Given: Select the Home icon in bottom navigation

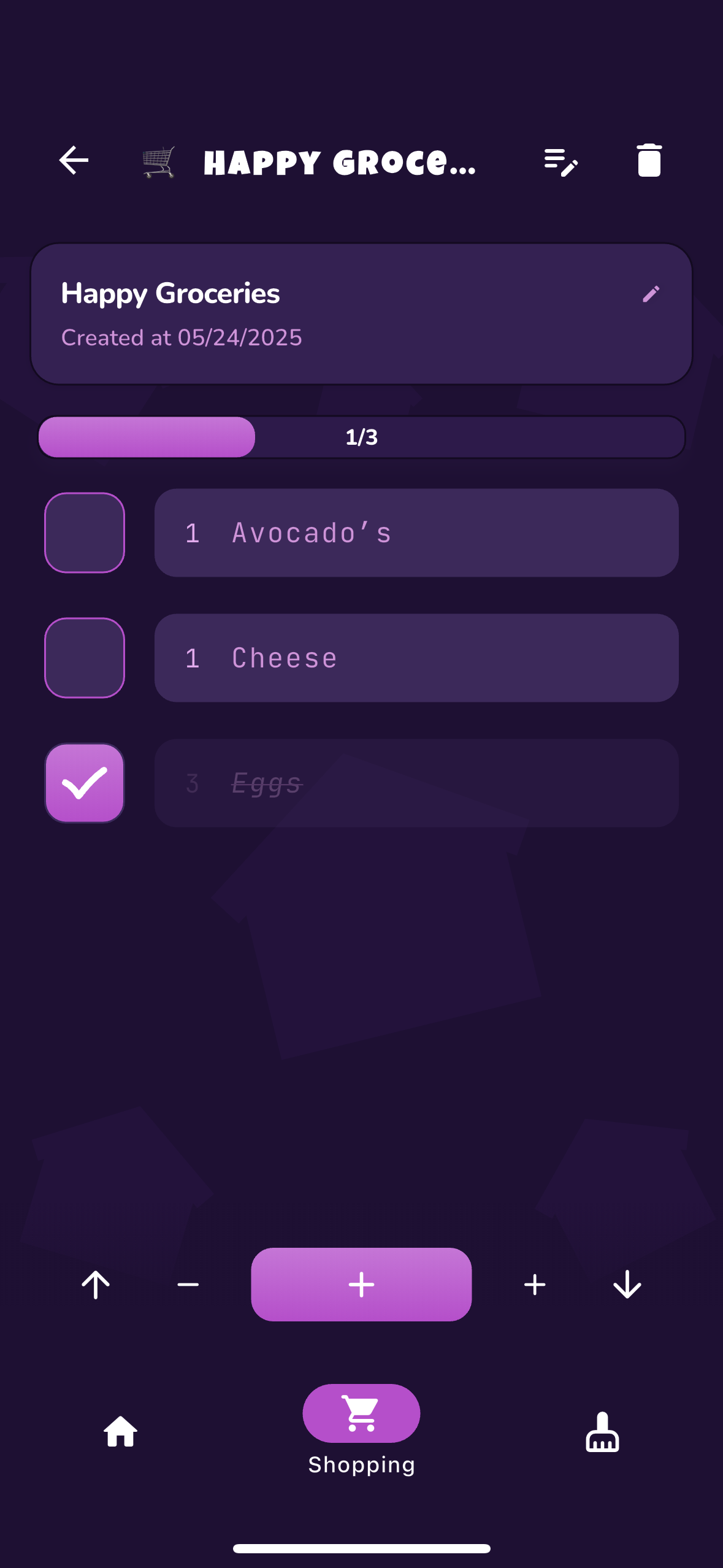Looking at the screenshot, I should [x=120, y=1433].
